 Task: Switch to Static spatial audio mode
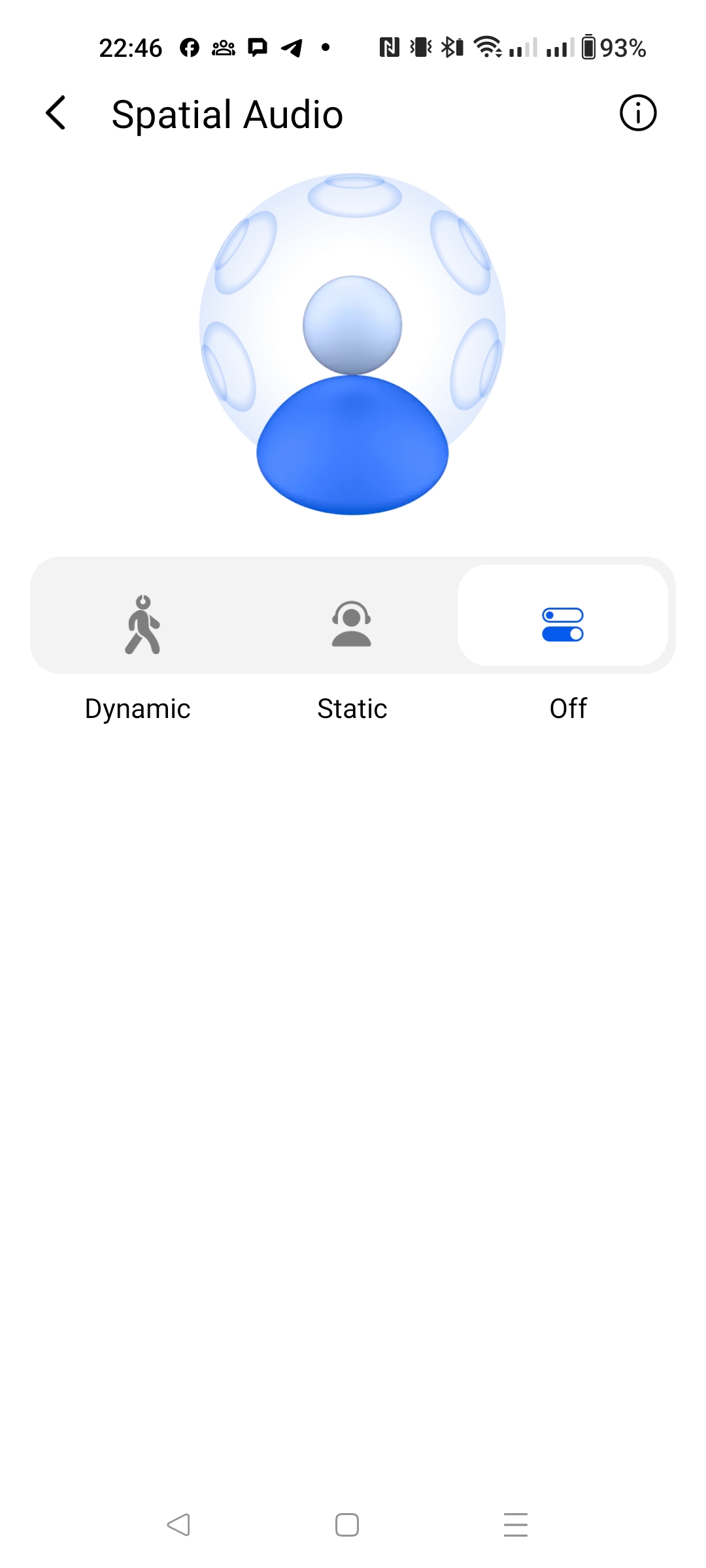point(352,624)
